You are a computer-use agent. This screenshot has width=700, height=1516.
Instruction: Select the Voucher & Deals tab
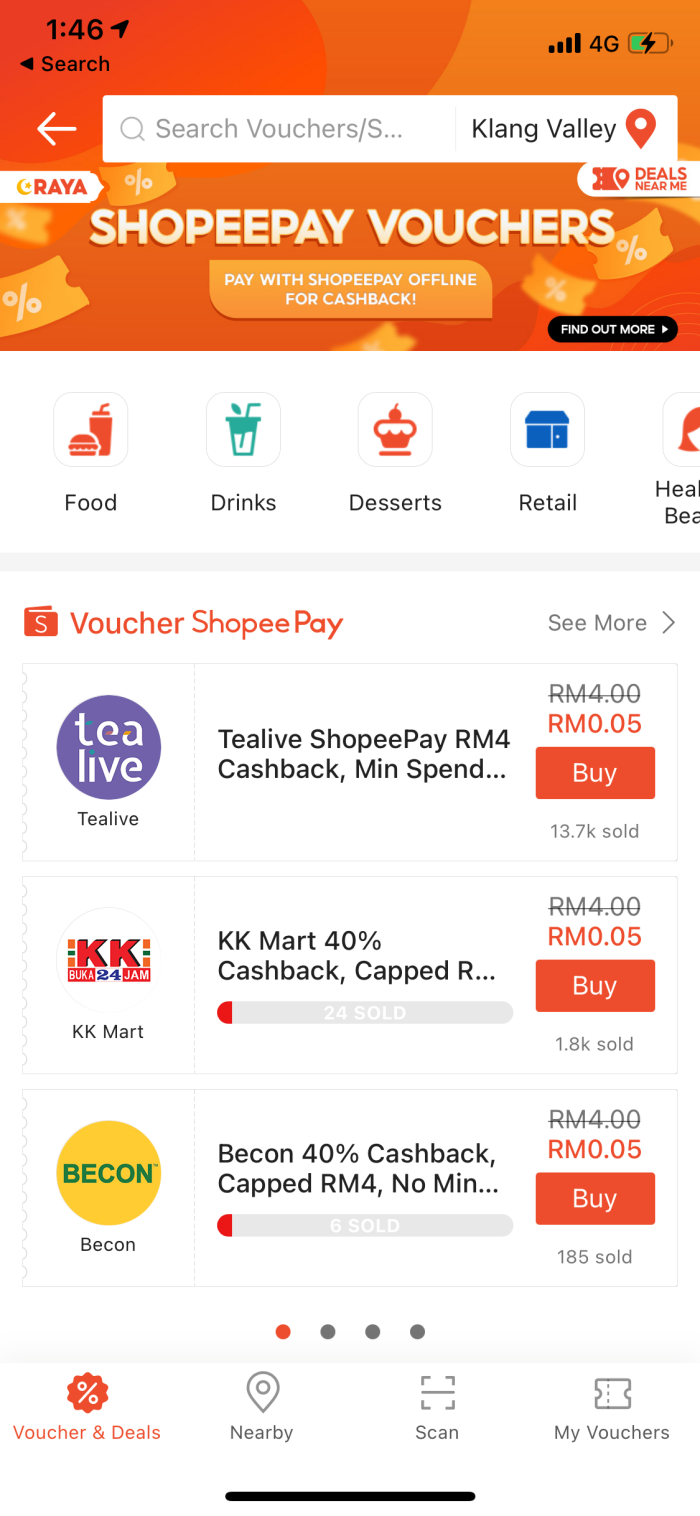[x=87, y=1407]
